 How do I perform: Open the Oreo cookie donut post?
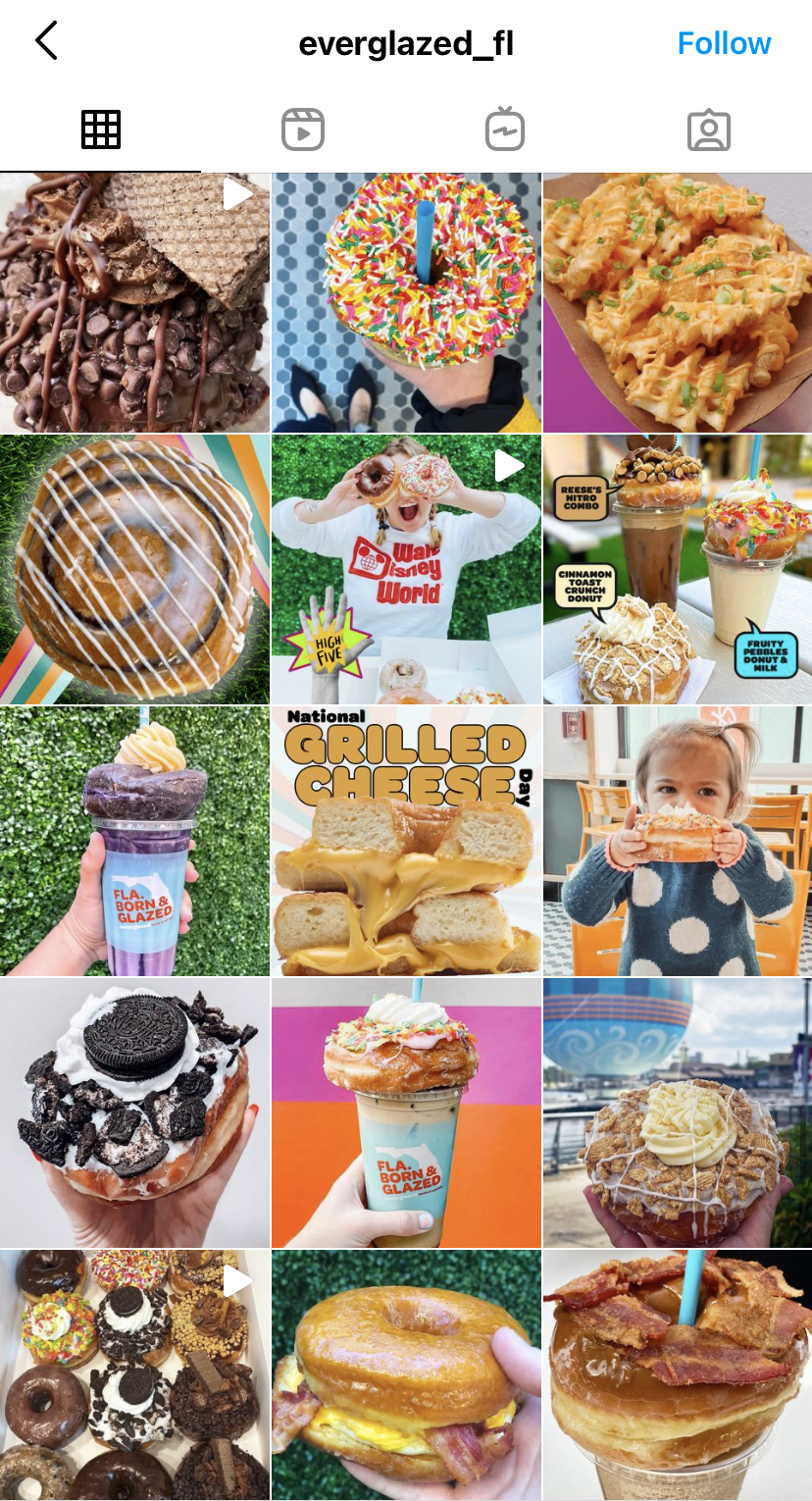click(x=134, y=1113)
